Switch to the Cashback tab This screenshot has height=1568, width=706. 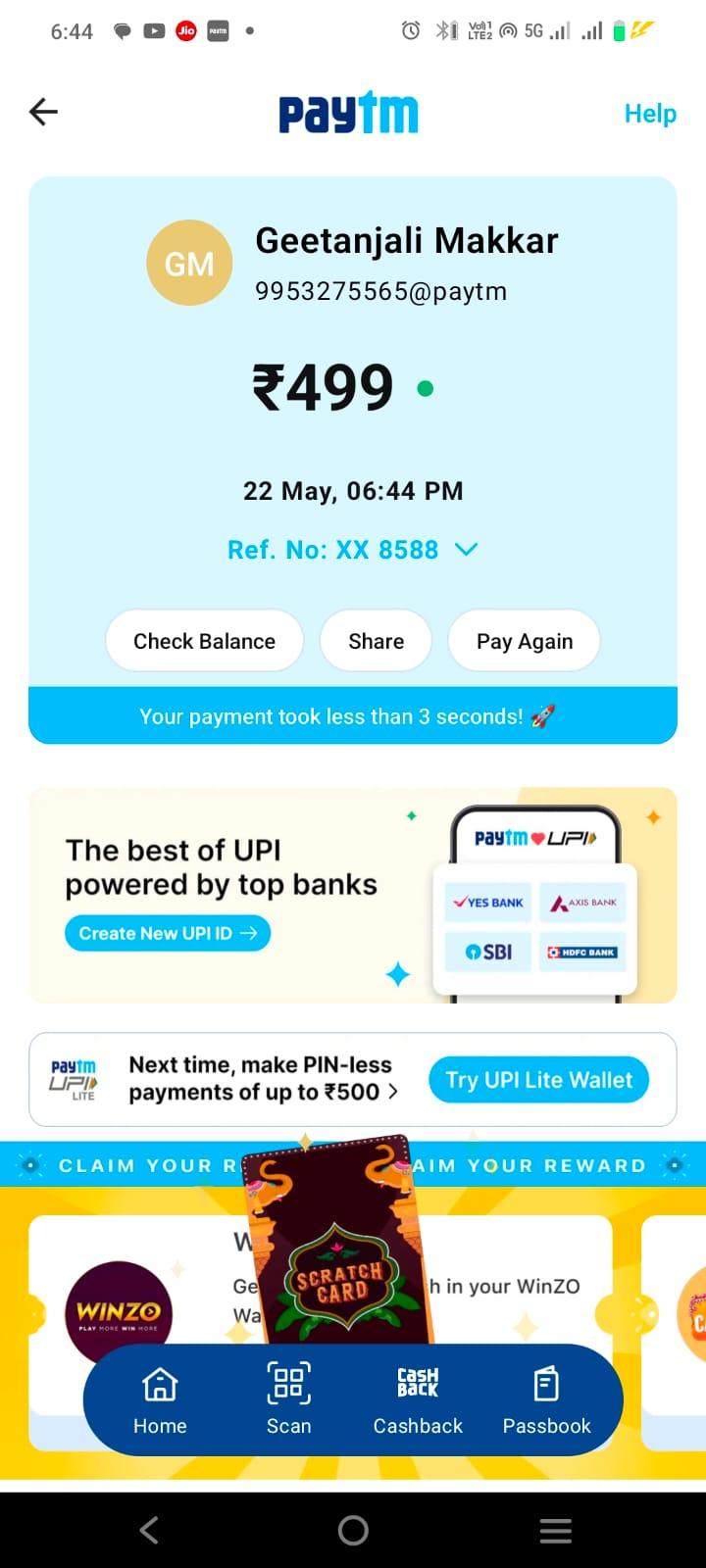pos(418,1400)
